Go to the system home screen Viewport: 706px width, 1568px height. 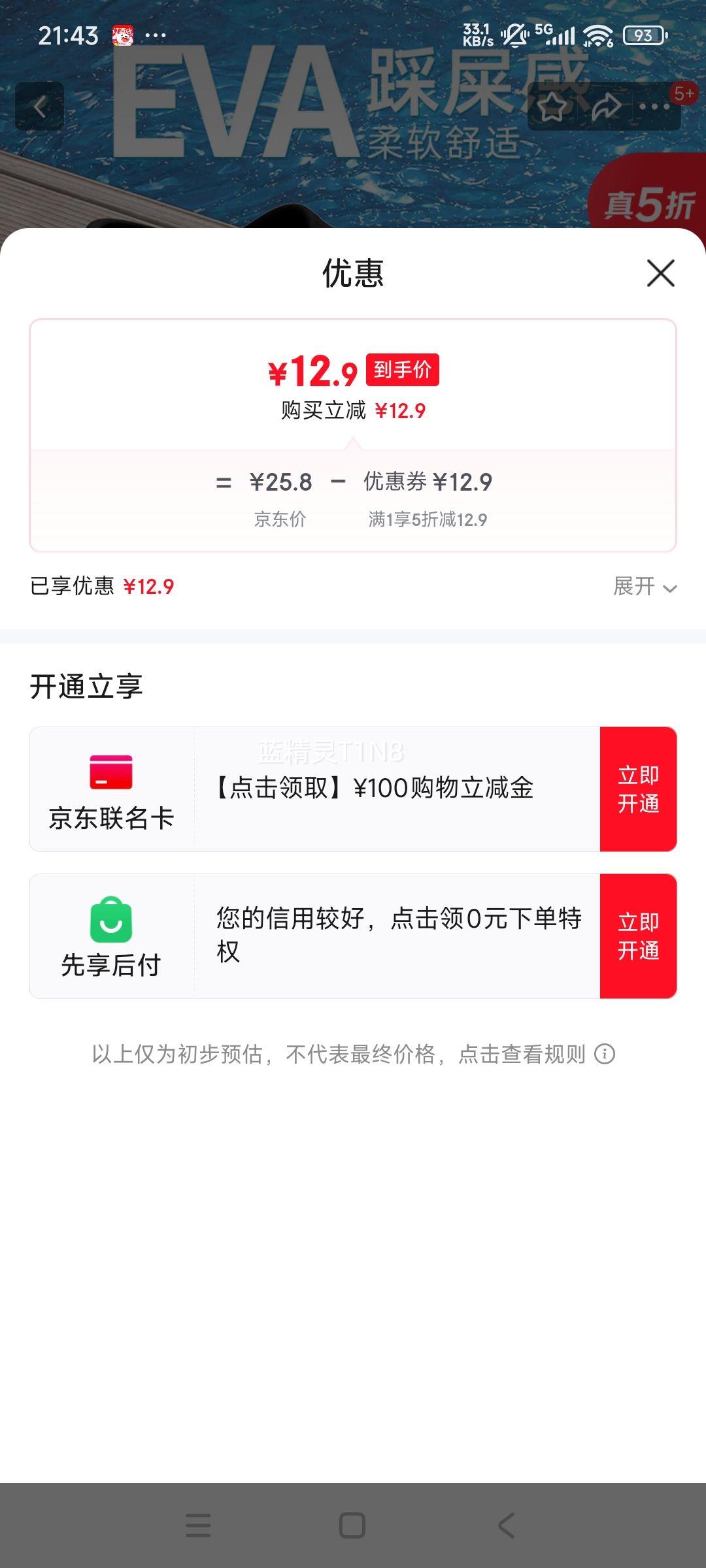(352, 1526)
